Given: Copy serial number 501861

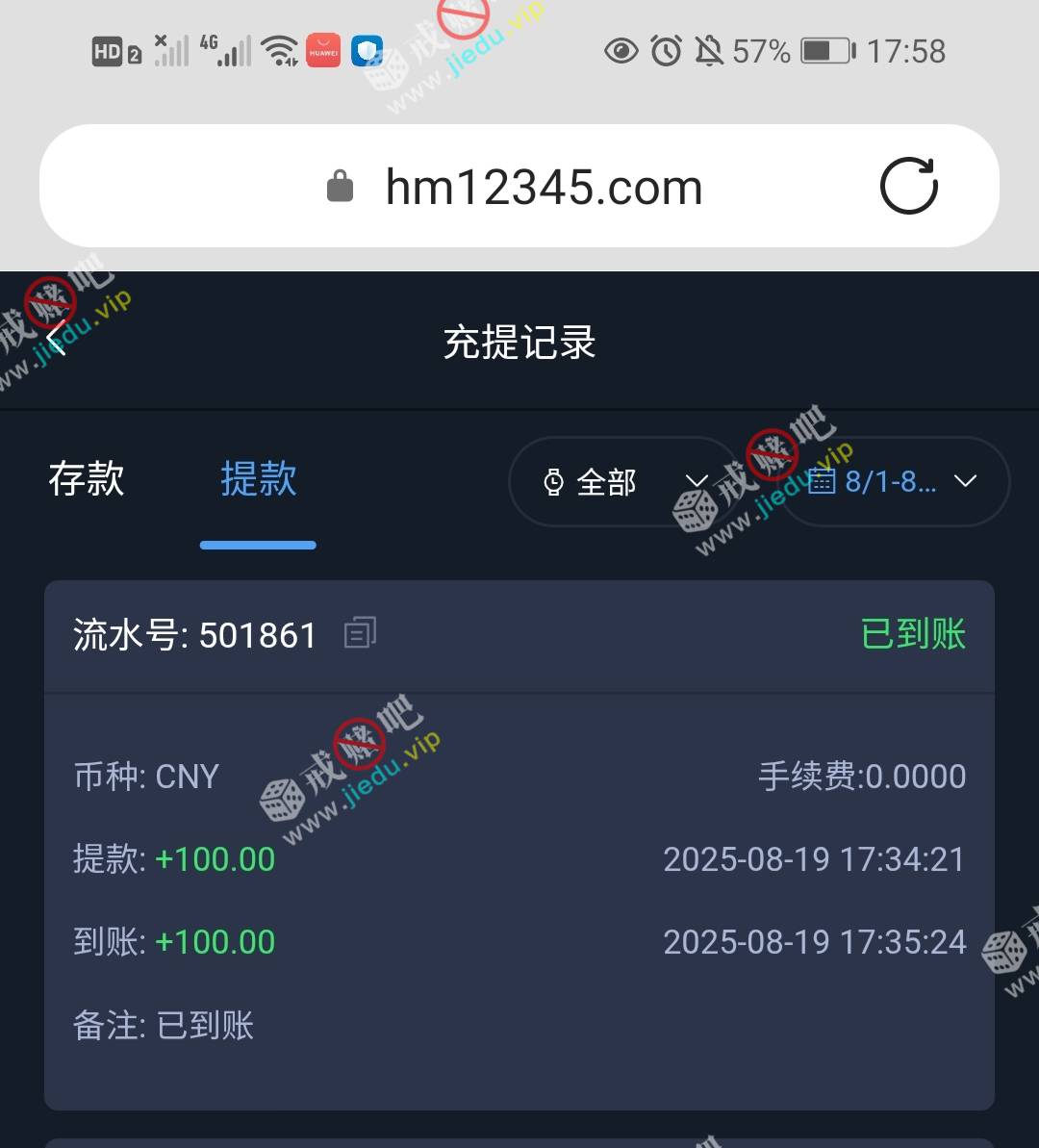Looking at the screenshot, I should coord(360,633).
